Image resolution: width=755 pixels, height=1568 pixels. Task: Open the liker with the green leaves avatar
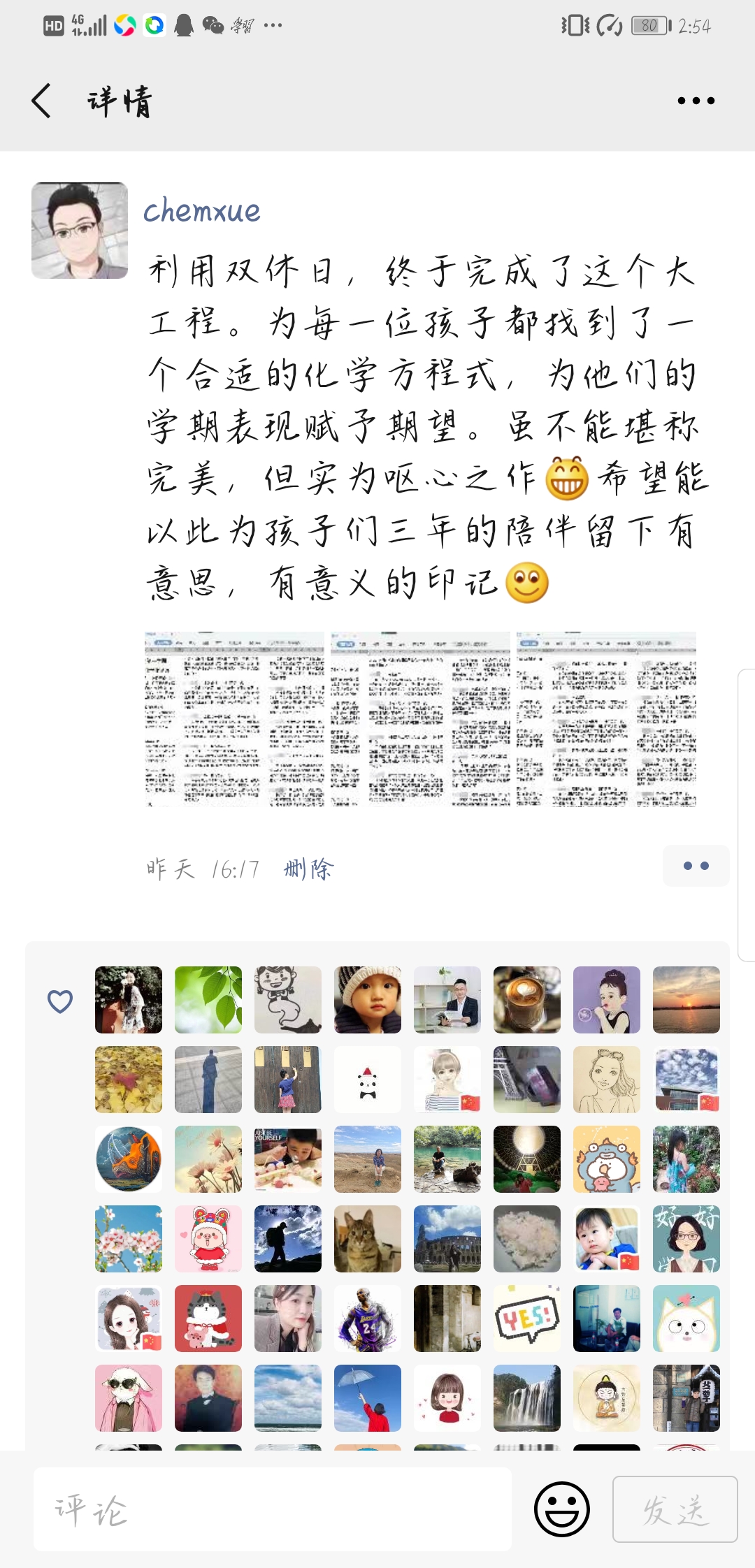click(x=208, y=1000)
